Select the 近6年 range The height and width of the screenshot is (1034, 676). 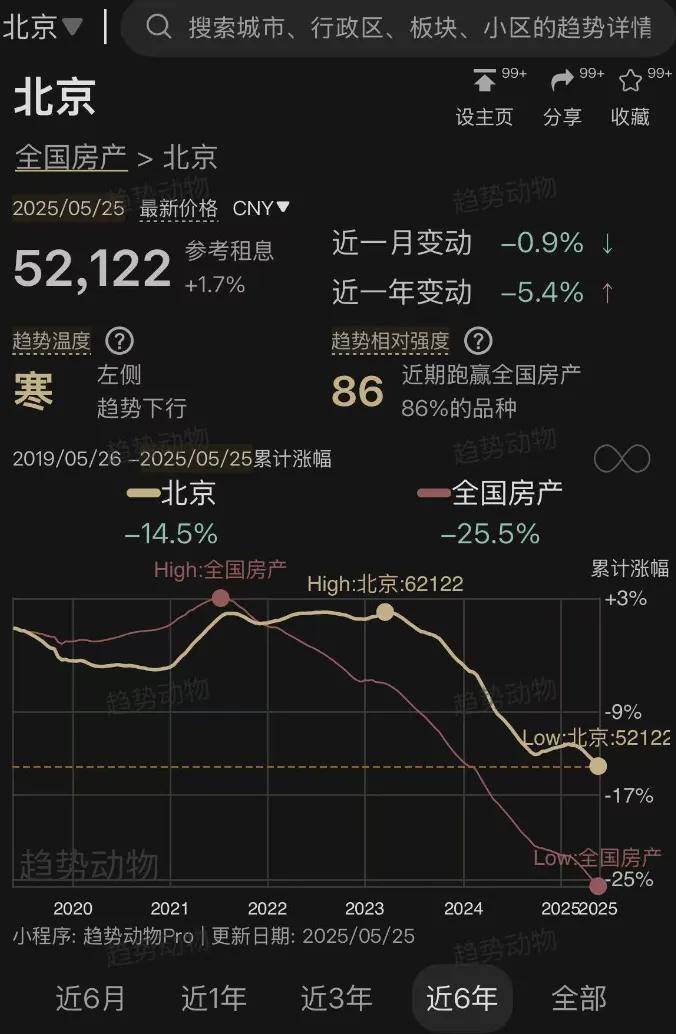coord(461,997)
